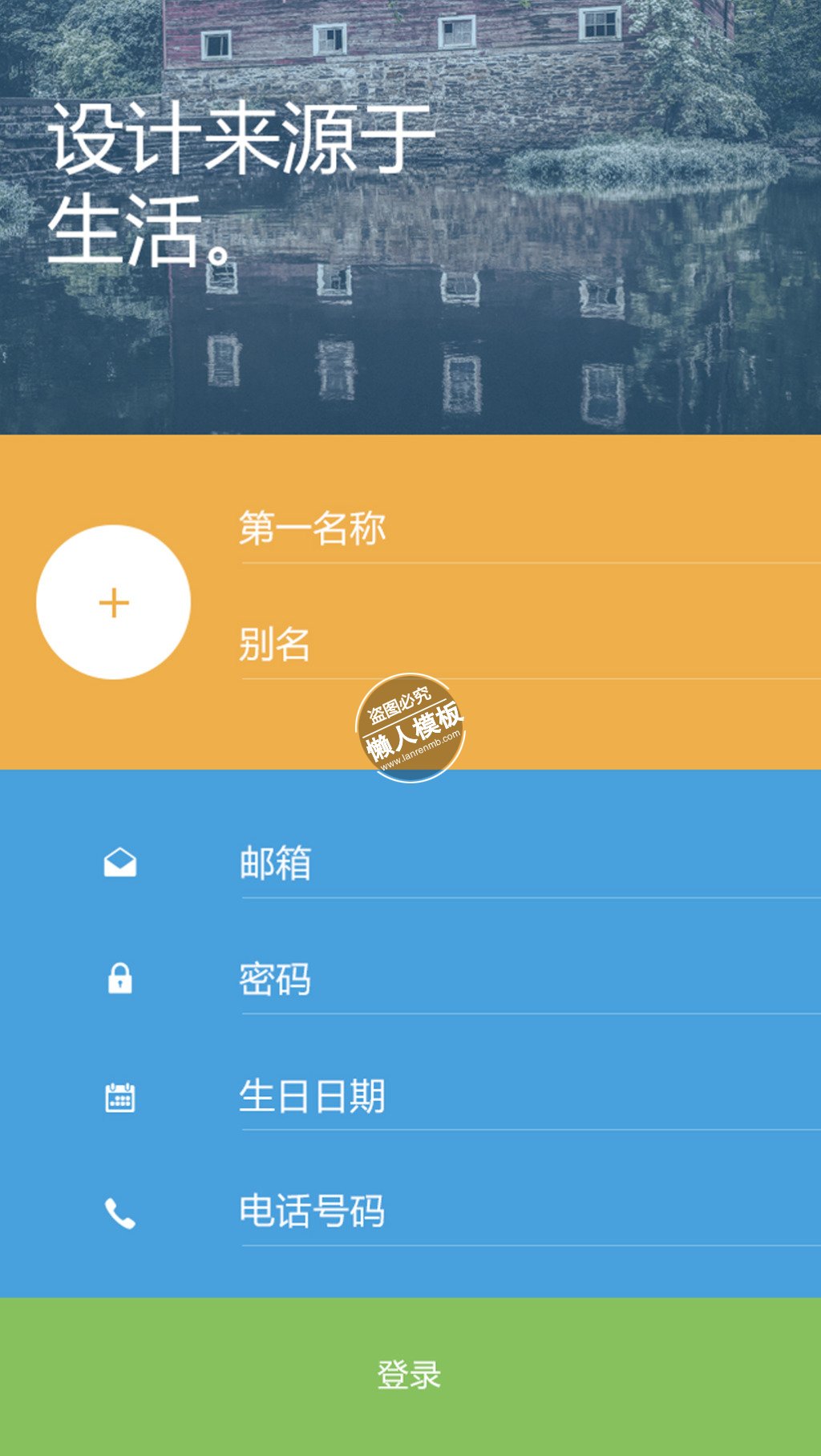
Task: Open the 生日日期 birthday field
Action: coord(529,1096)
